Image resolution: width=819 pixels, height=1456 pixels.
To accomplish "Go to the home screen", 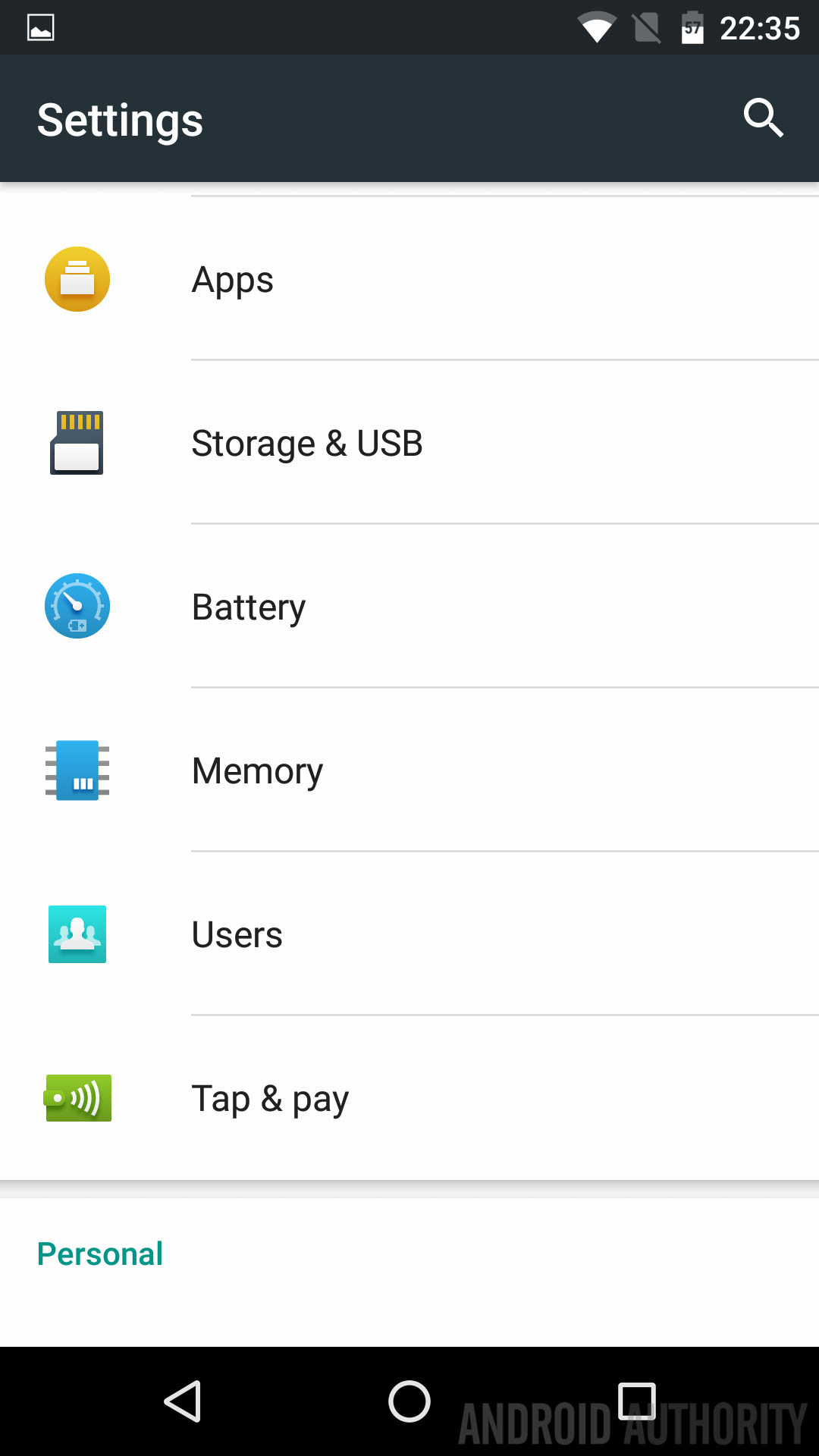I will (x=409, y=1401).
